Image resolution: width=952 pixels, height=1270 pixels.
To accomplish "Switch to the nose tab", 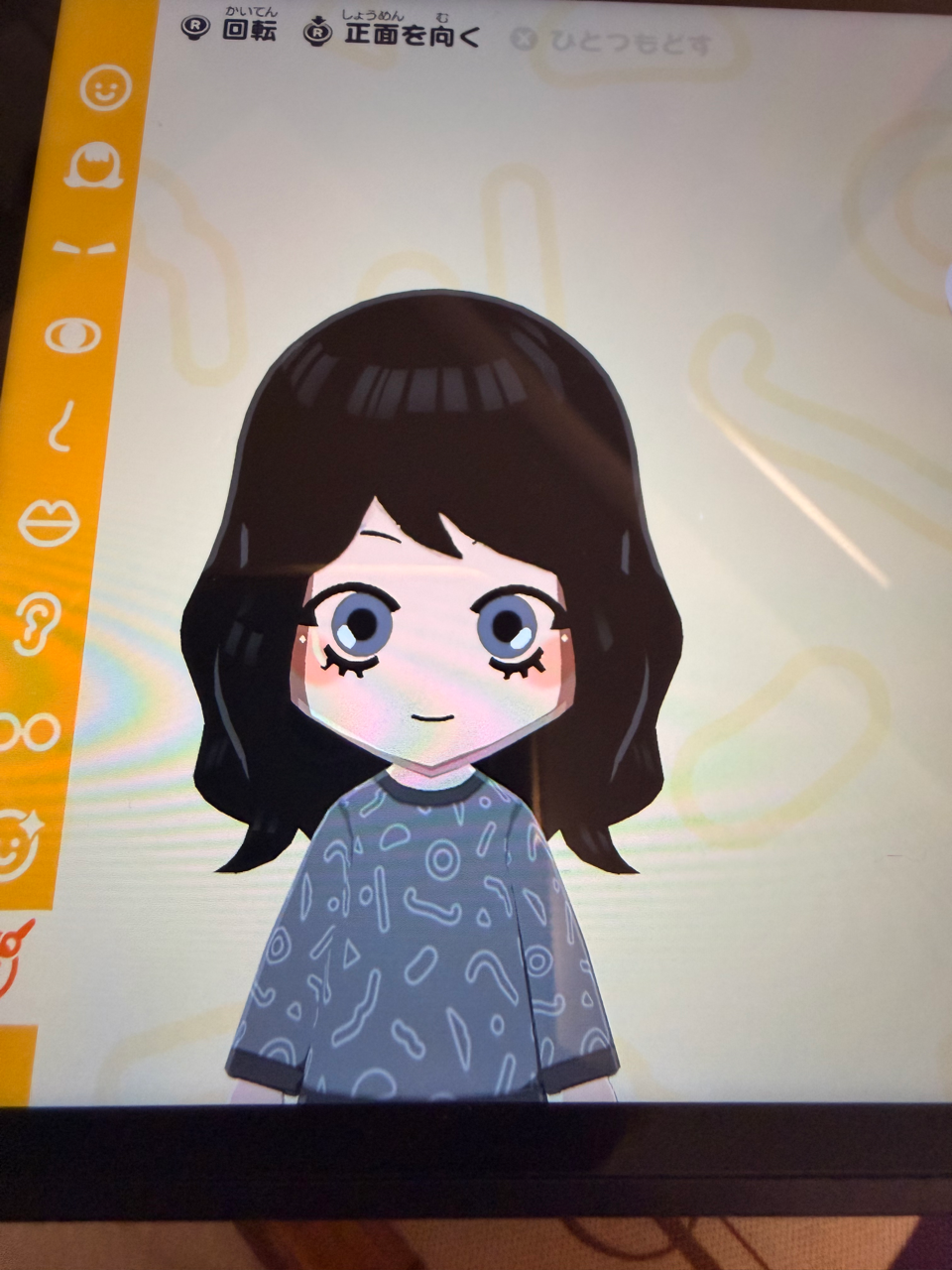I will tap(60, 427).
